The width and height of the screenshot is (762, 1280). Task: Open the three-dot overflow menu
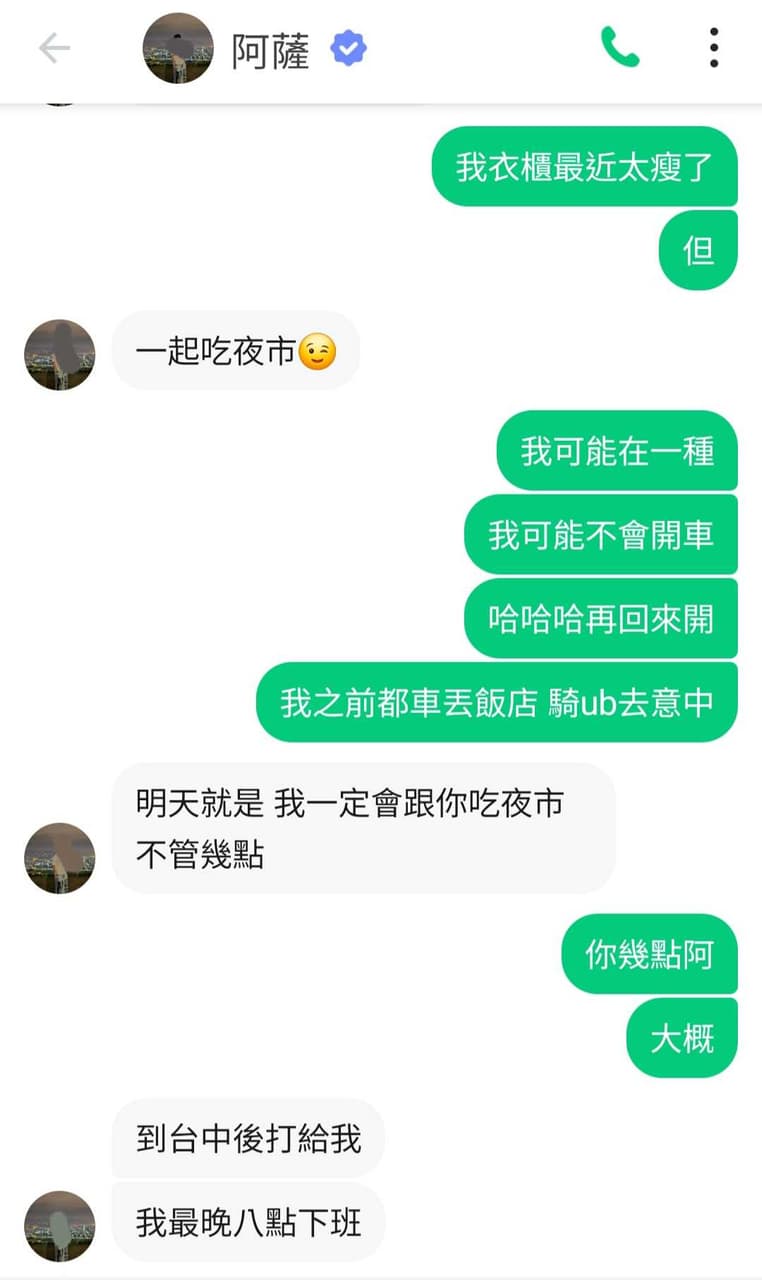pos(714,47)
